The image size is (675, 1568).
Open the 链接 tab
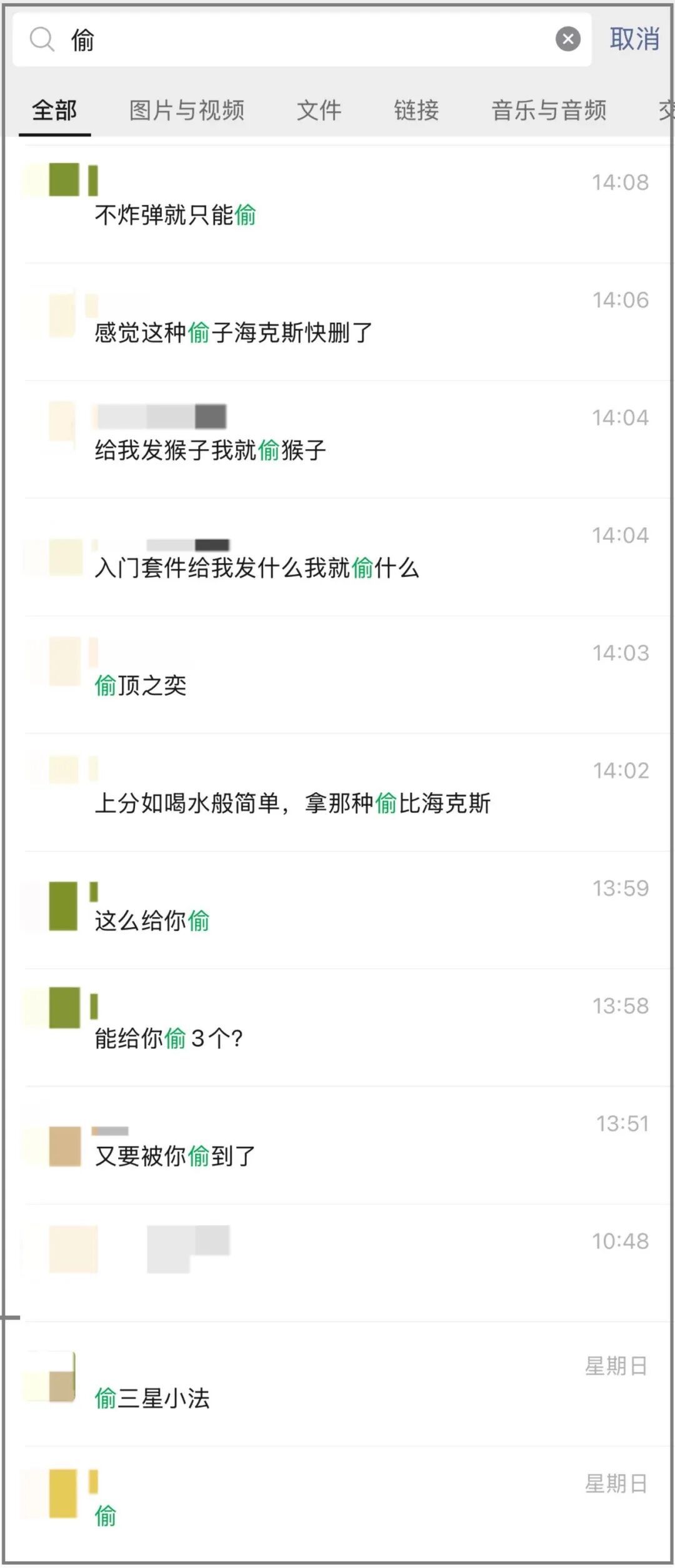[416, 111]
